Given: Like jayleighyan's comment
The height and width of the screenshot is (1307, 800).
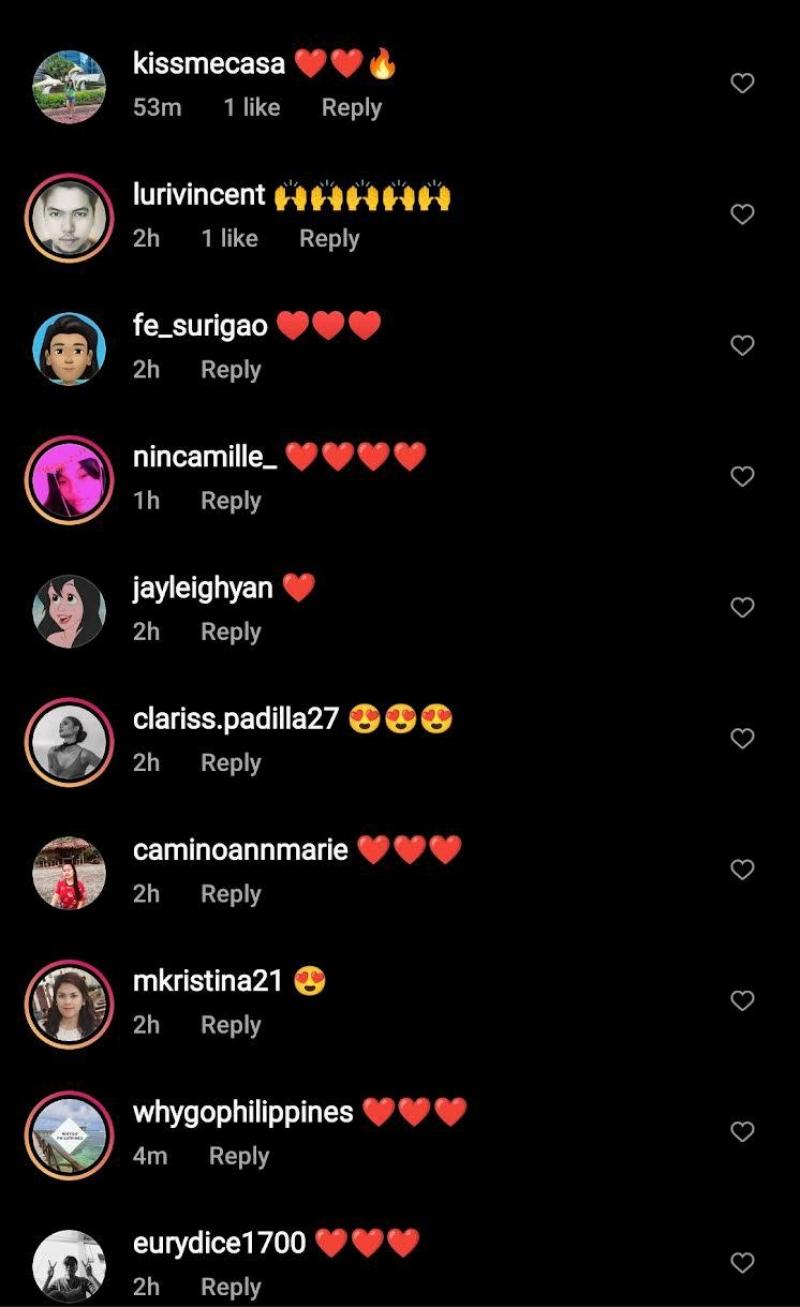Looking at the screenshot, I should click(742, 607).
